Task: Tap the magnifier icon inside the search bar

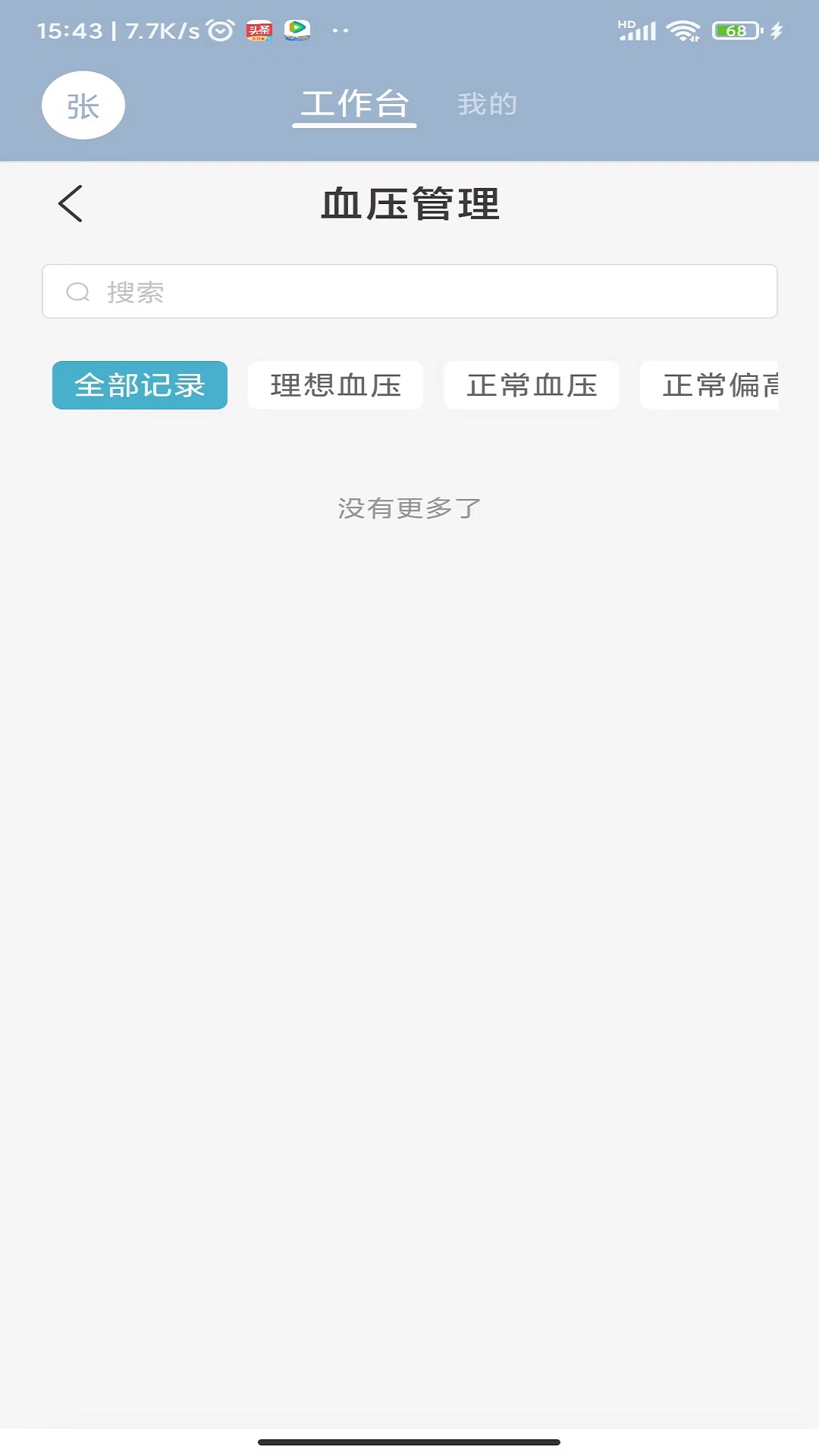Action: pos(78,290)
